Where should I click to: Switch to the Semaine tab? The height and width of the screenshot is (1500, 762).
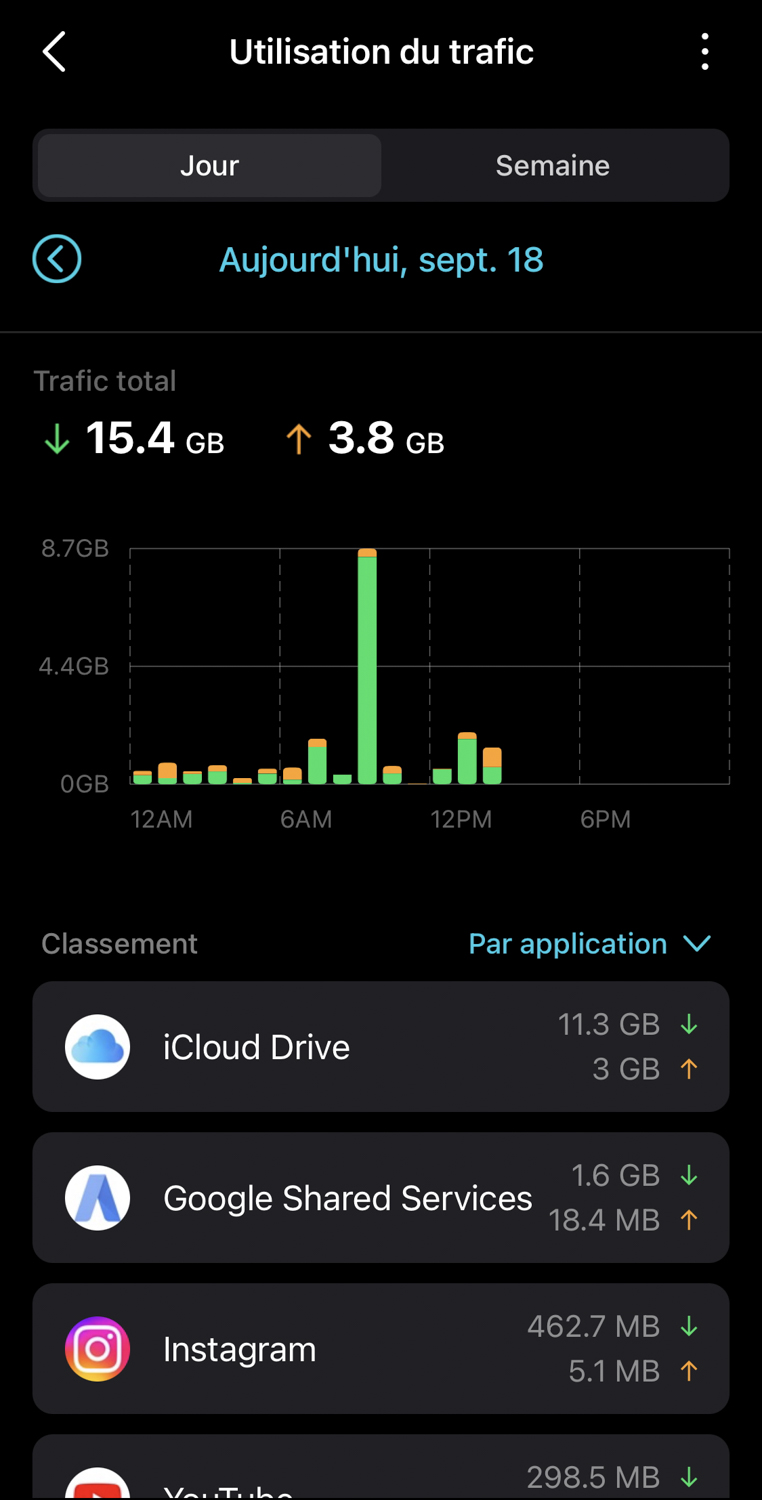click(553, 165)
